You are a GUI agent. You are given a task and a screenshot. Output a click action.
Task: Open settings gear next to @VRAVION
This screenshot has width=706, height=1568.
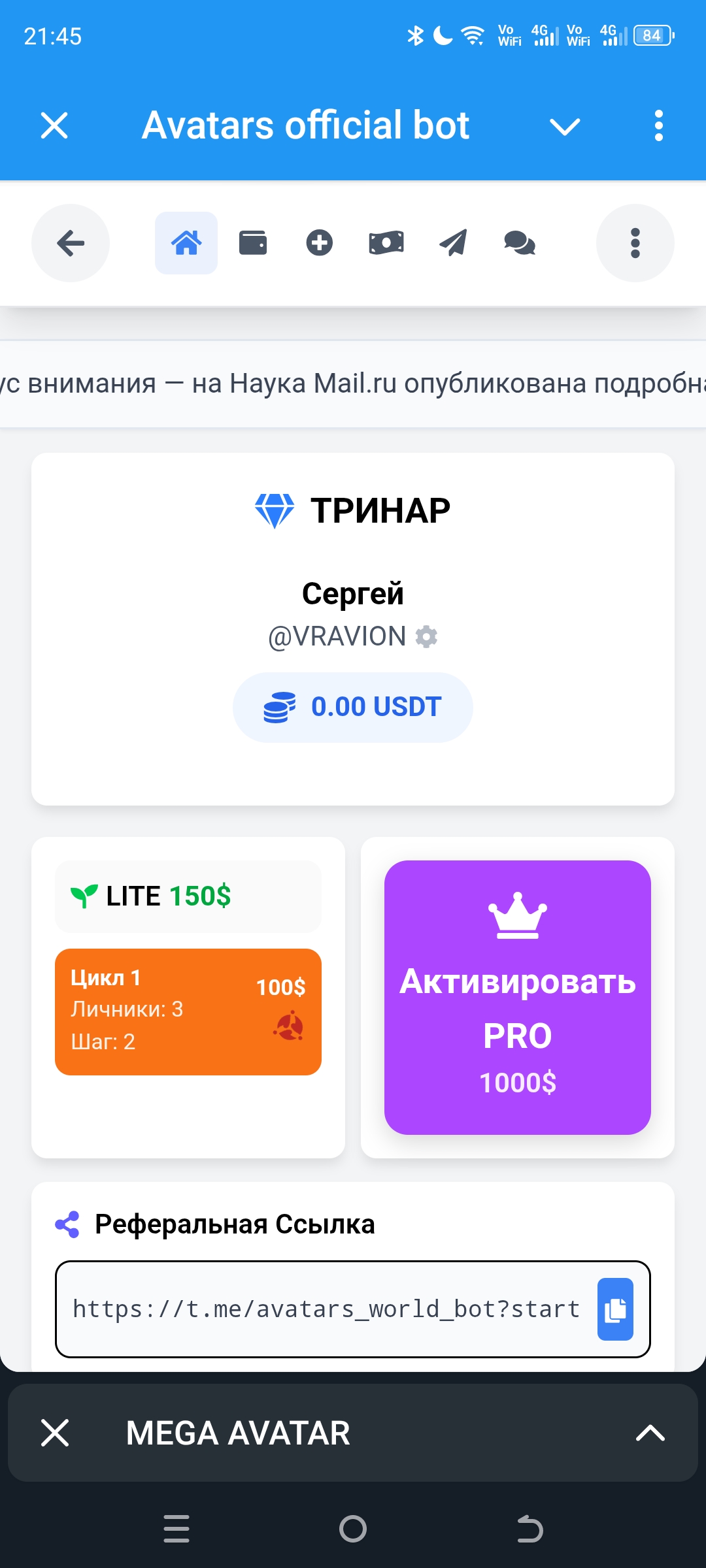[x=427, y=636]
